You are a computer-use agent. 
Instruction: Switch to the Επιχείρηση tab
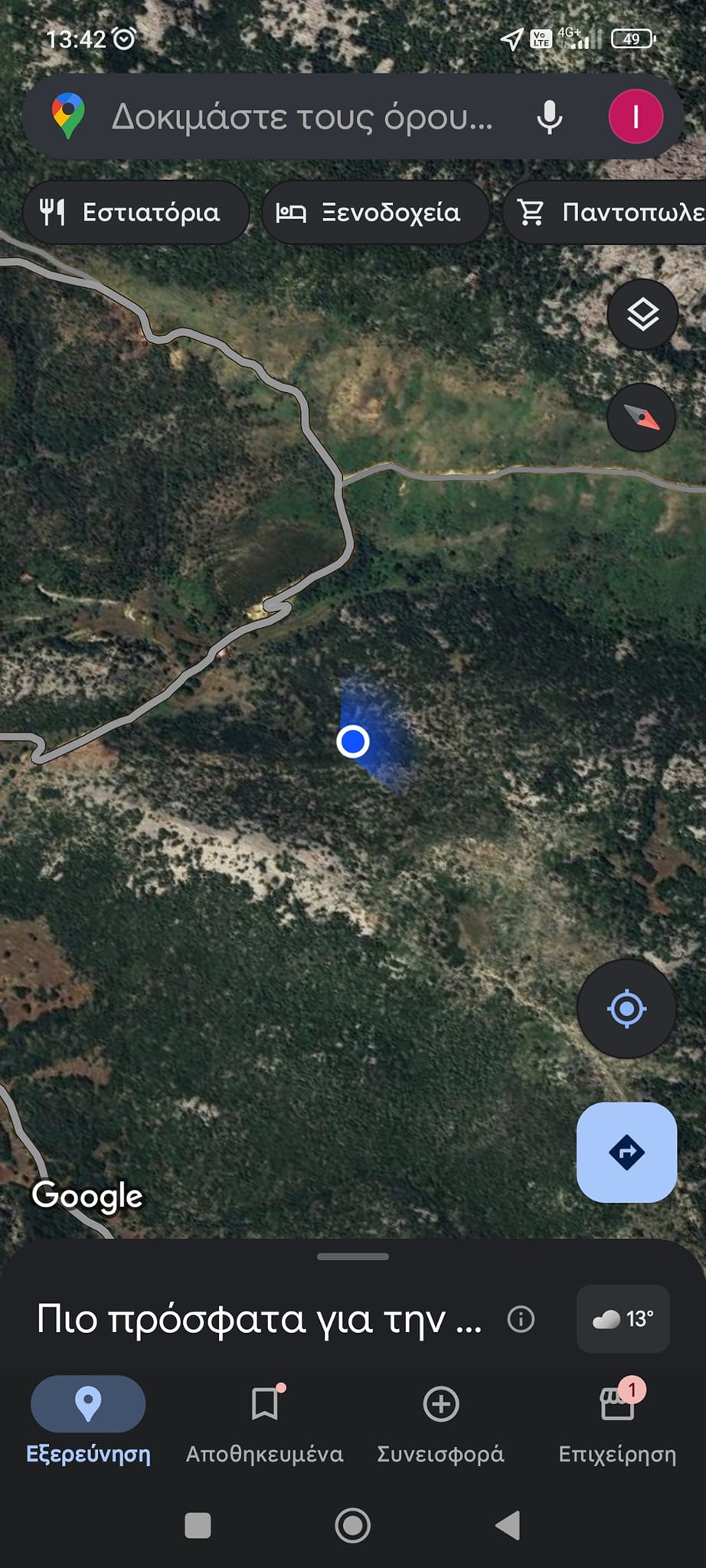tap(617, 1420)
